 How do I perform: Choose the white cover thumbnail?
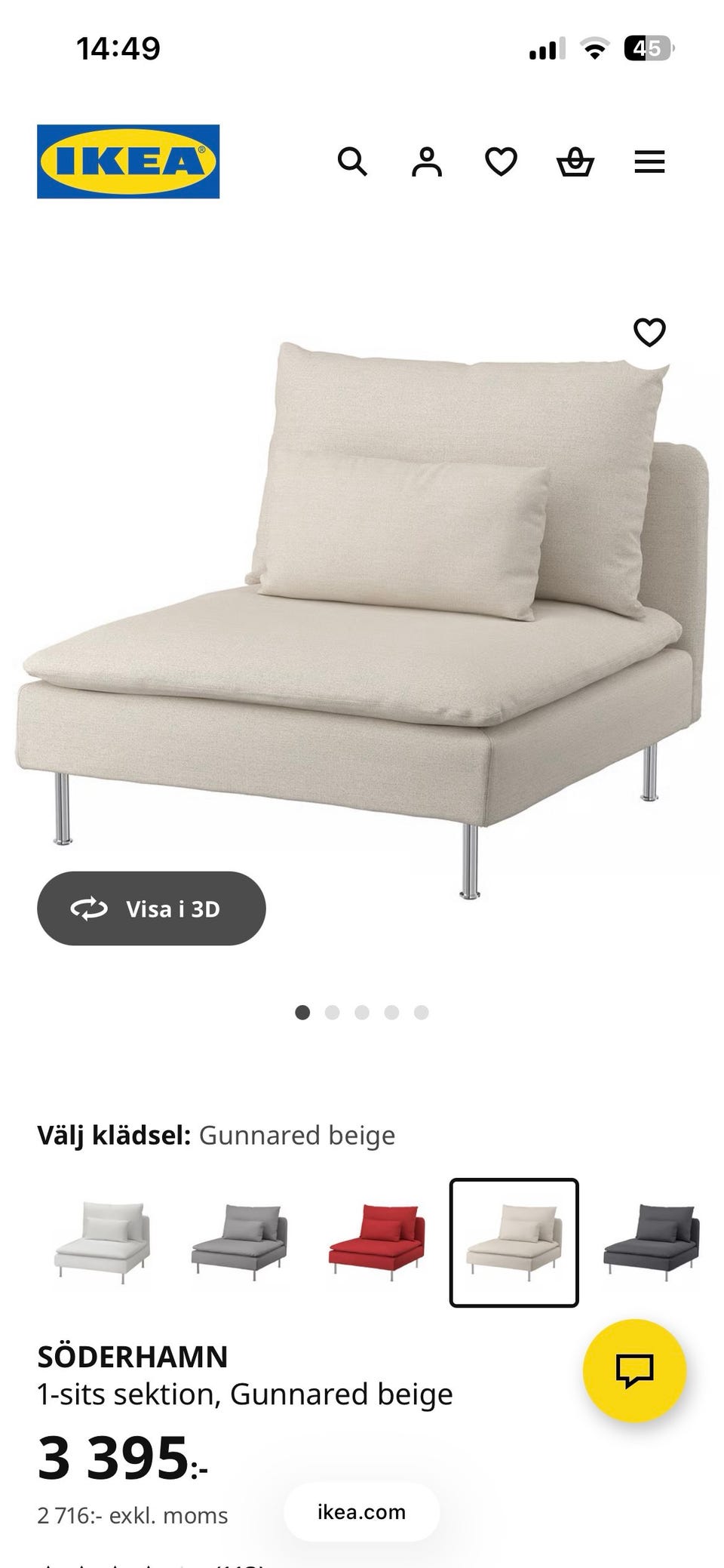tap(103, 1242)
